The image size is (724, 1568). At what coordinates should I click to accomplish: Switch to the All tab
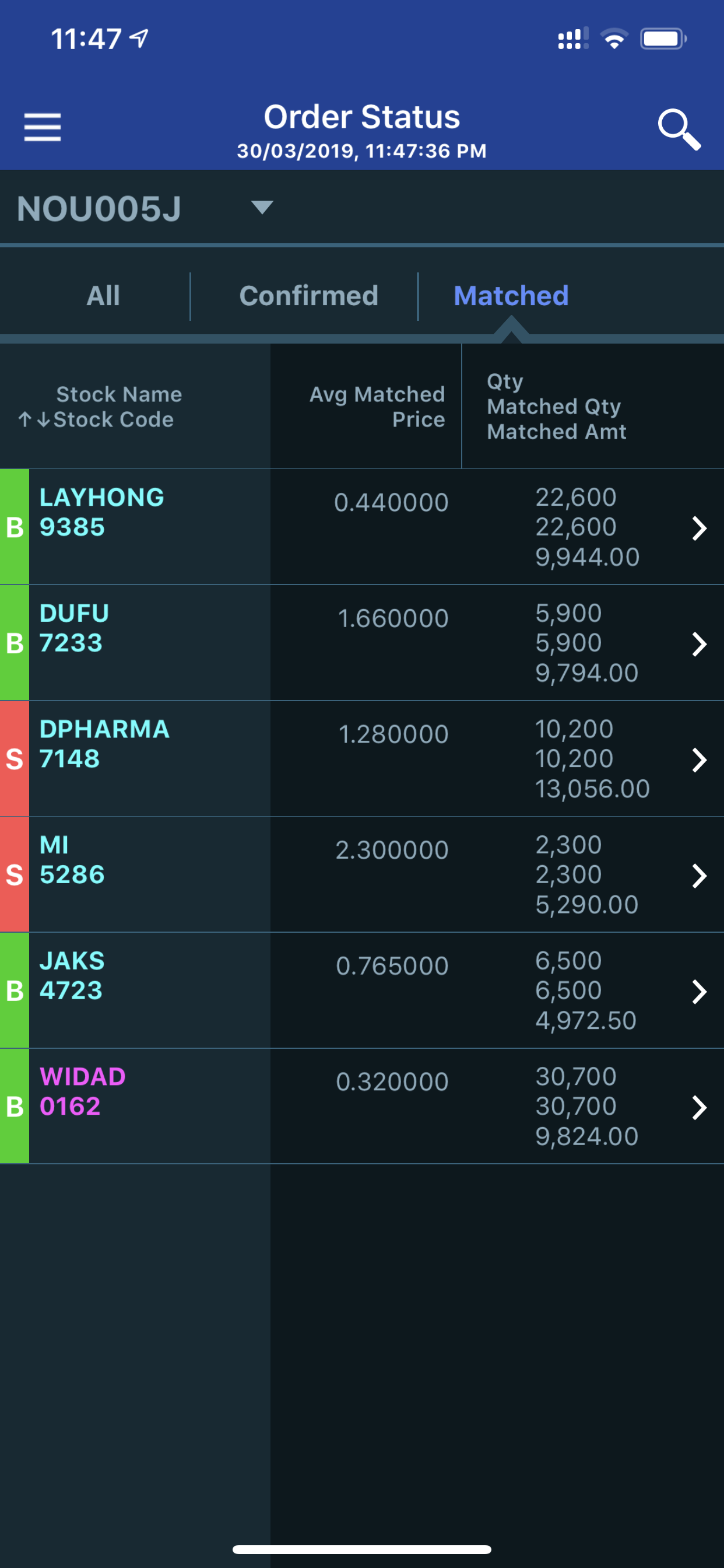click(103, 296)
